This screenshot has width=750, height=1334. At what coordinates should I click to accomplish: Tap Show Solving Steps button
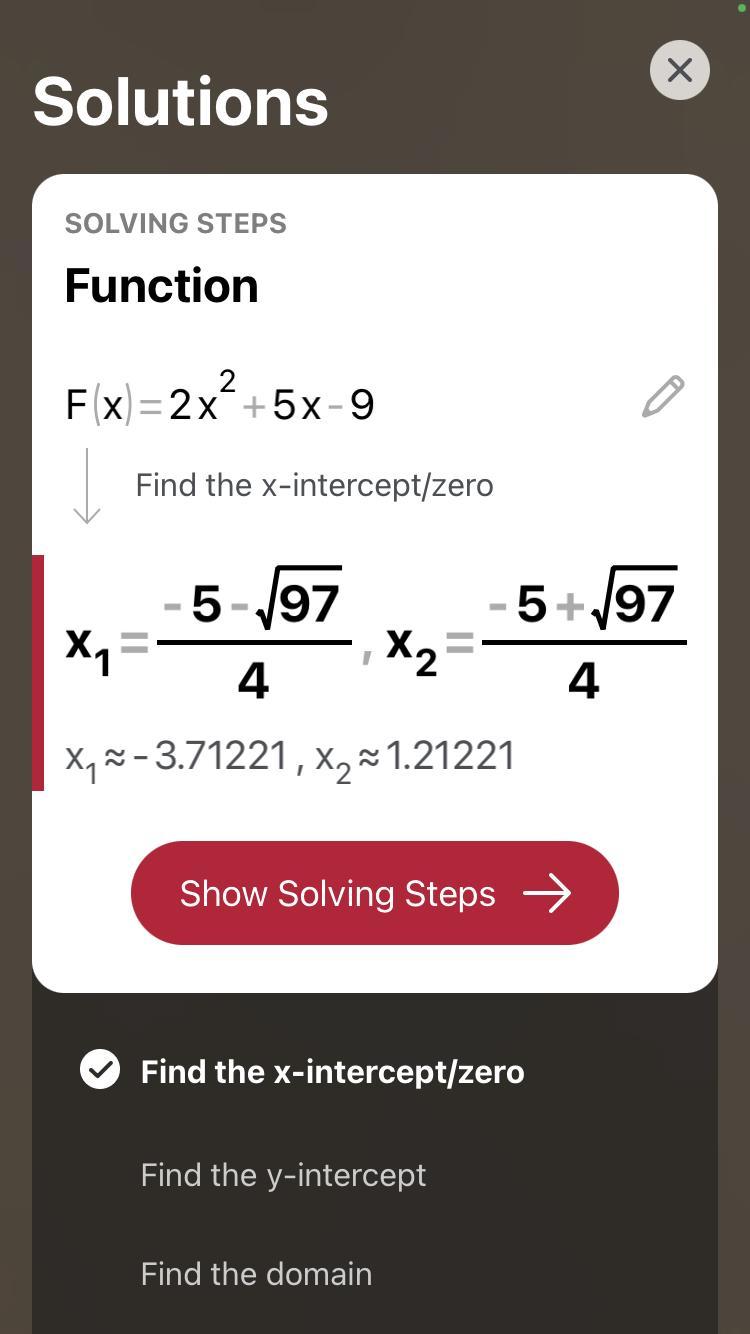374,893
